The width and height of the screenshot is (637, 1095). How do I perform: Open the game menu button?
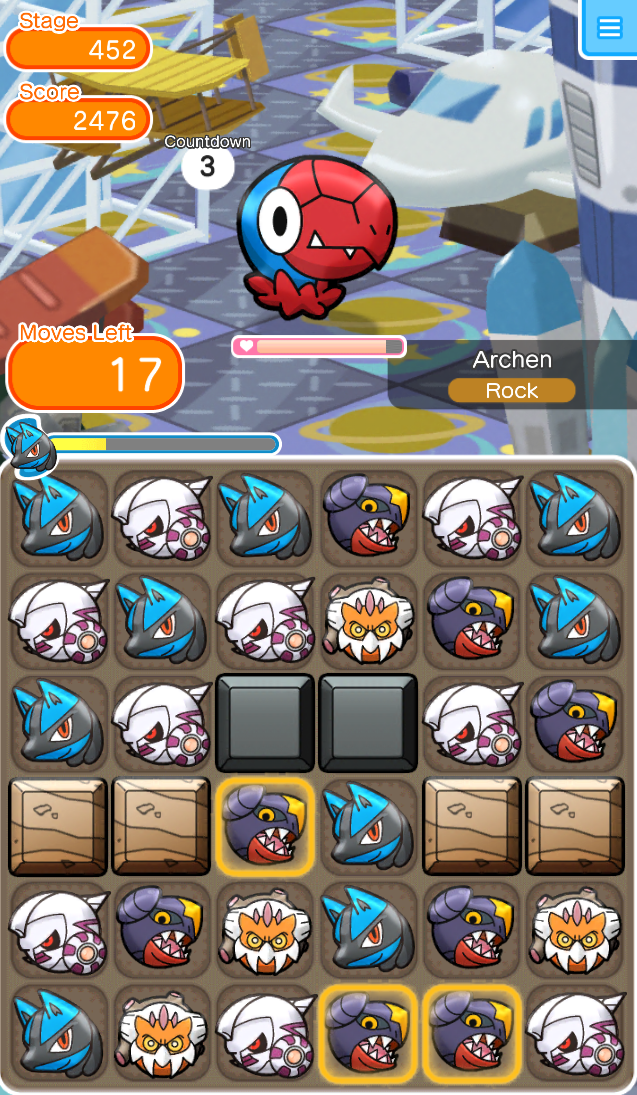point(609,27)
